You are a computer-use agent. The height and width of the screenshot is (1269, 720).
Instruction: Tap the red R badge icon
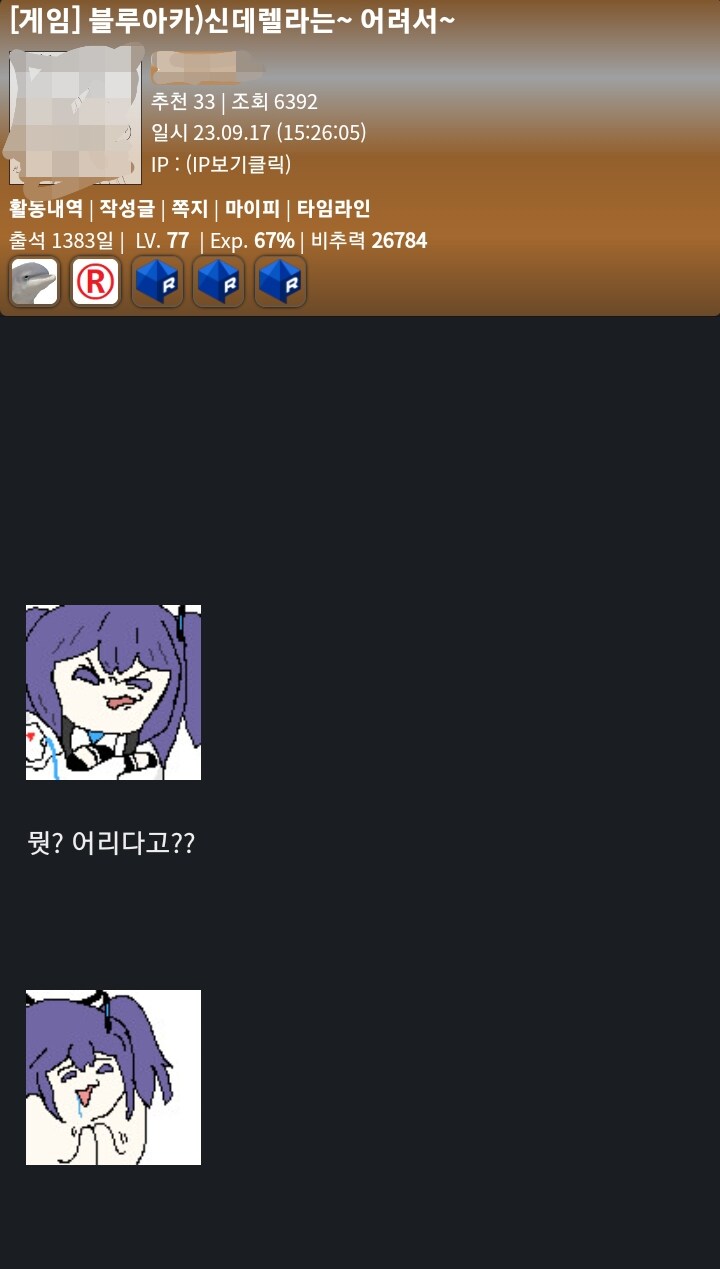coord(96,282)
